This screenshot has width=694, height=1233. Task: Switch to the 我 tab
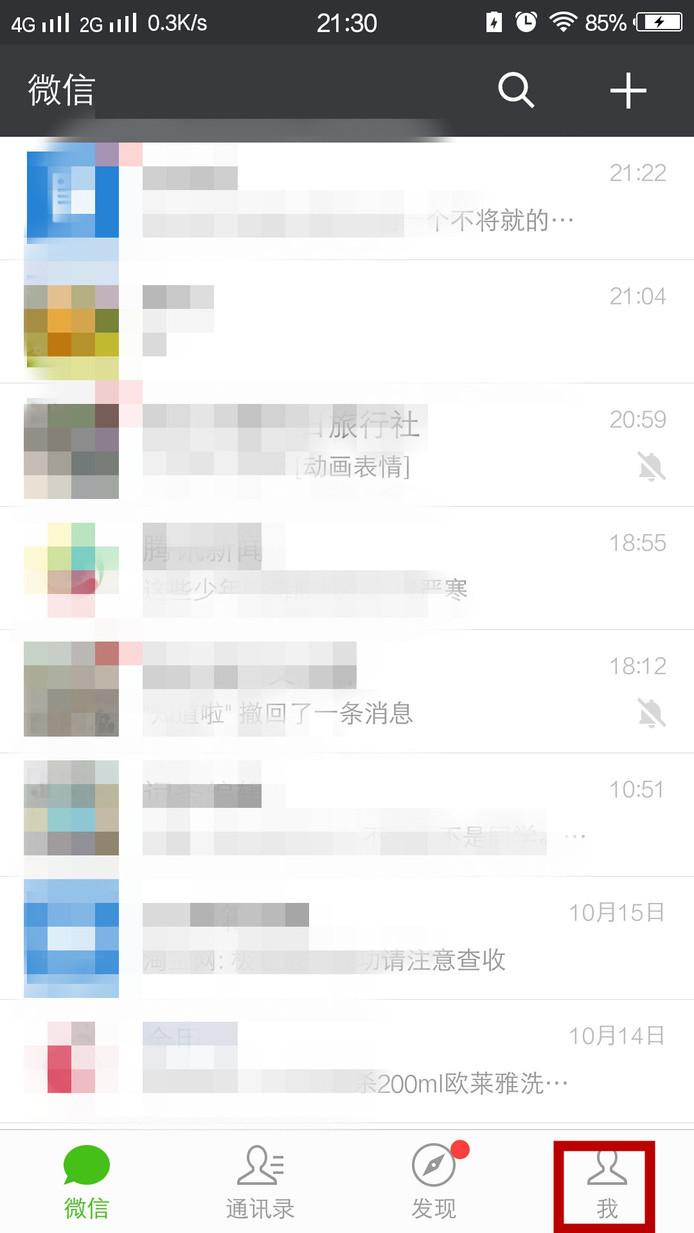pos(606,1184)
